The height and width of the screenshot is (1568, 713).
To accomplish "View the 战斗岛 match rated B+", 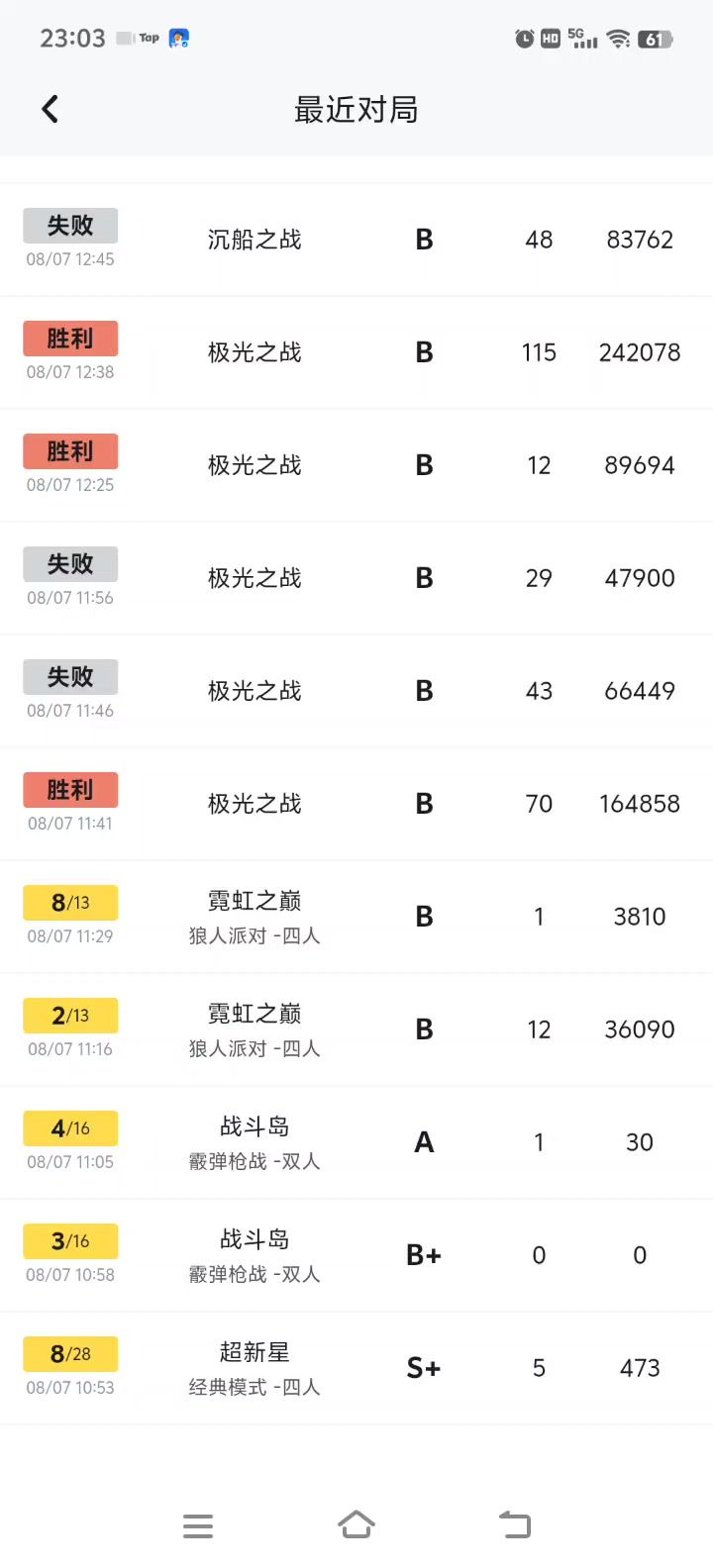I will [x=356, y=1255].
